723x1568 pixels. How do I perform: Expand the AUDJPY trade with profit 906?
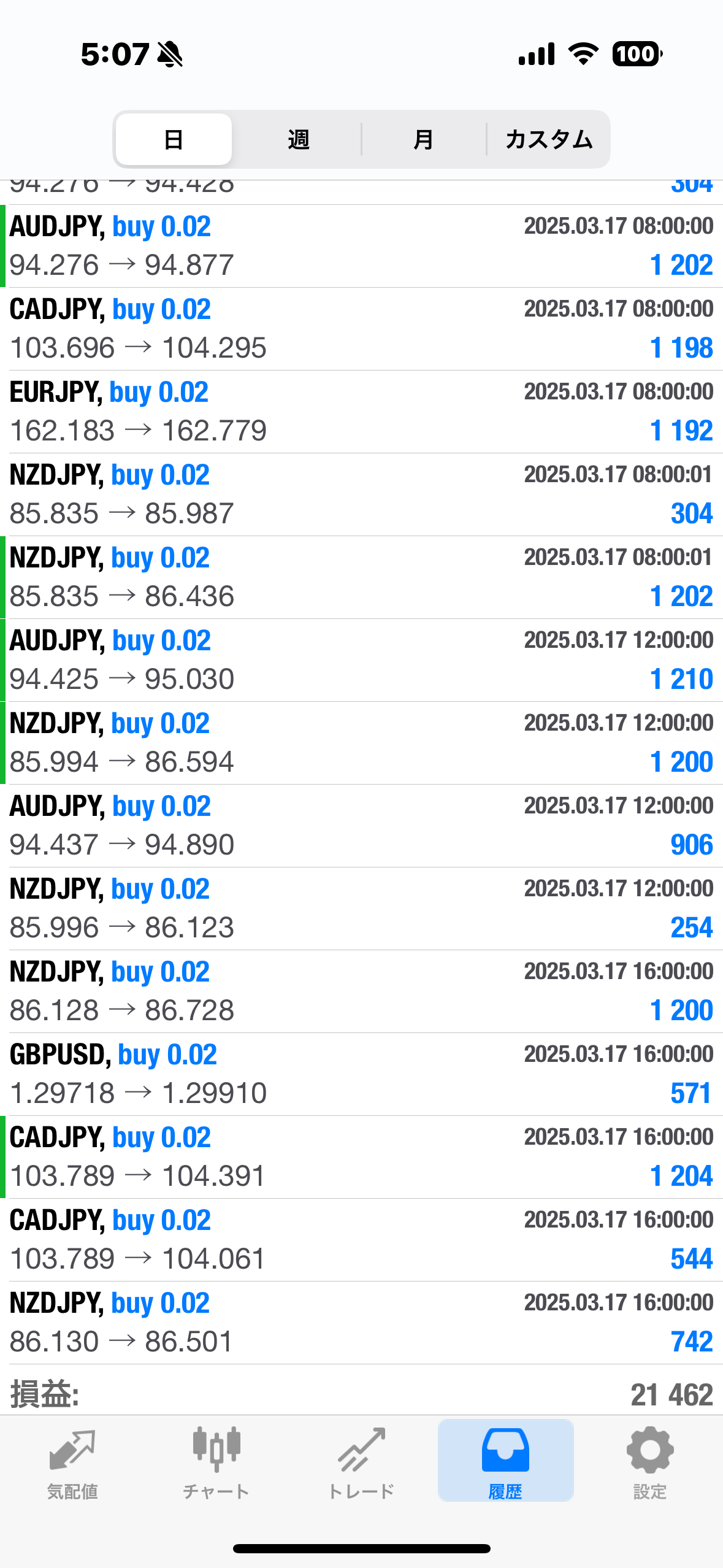coord(361,826)
